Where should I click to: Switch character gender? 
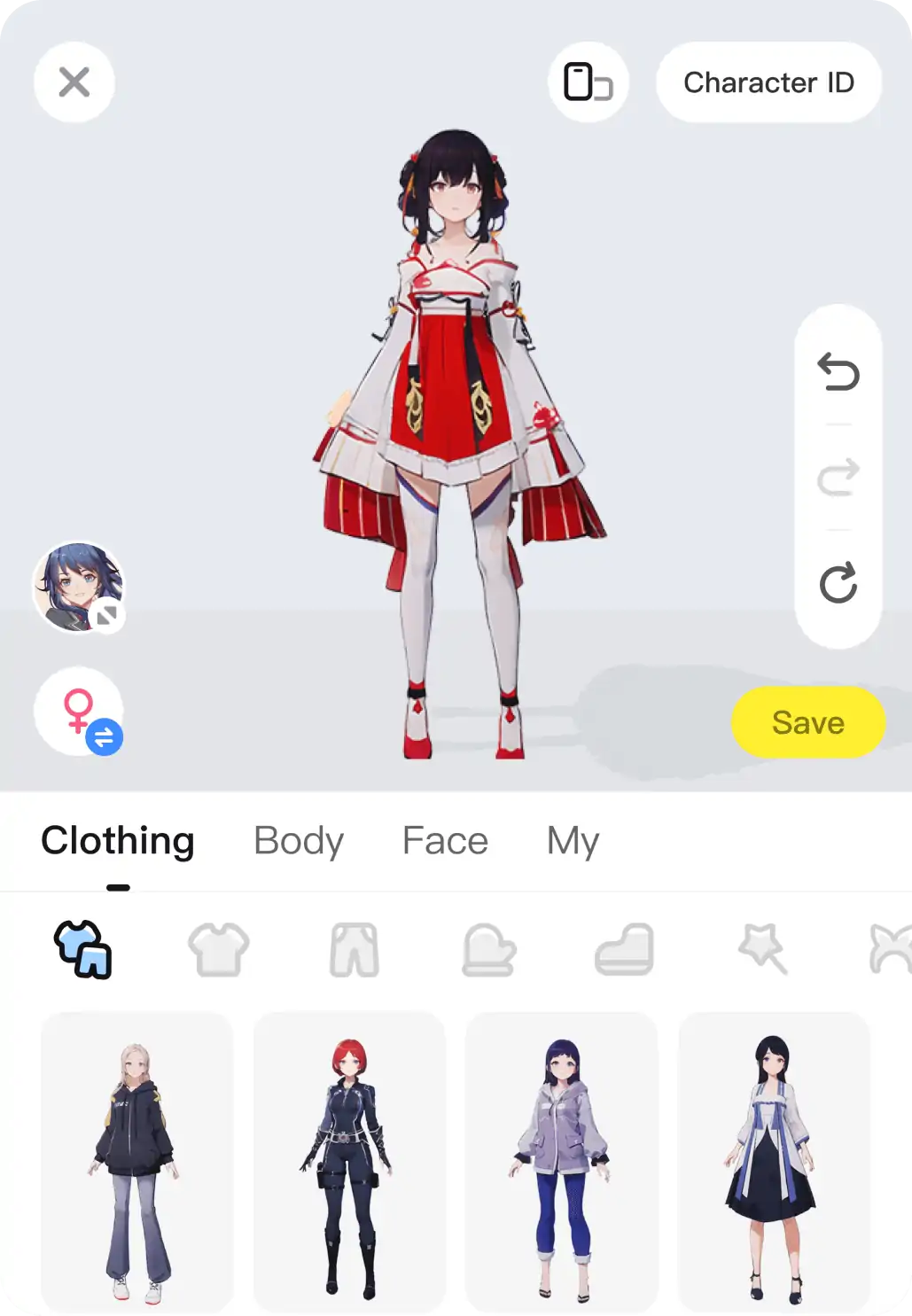click(79, 712)
